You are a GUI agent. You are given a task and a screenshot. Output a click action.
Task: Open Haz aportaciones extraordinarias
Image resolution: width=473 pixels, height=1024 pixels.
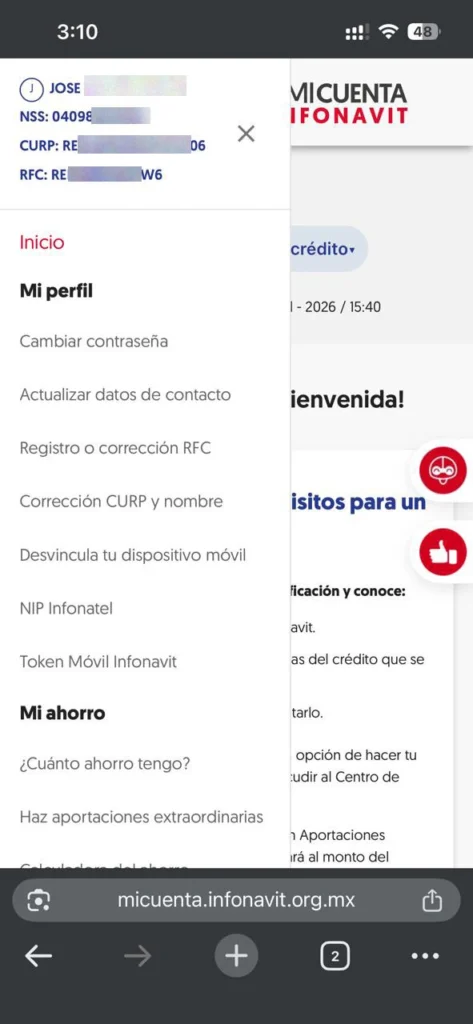click(141, 817)
